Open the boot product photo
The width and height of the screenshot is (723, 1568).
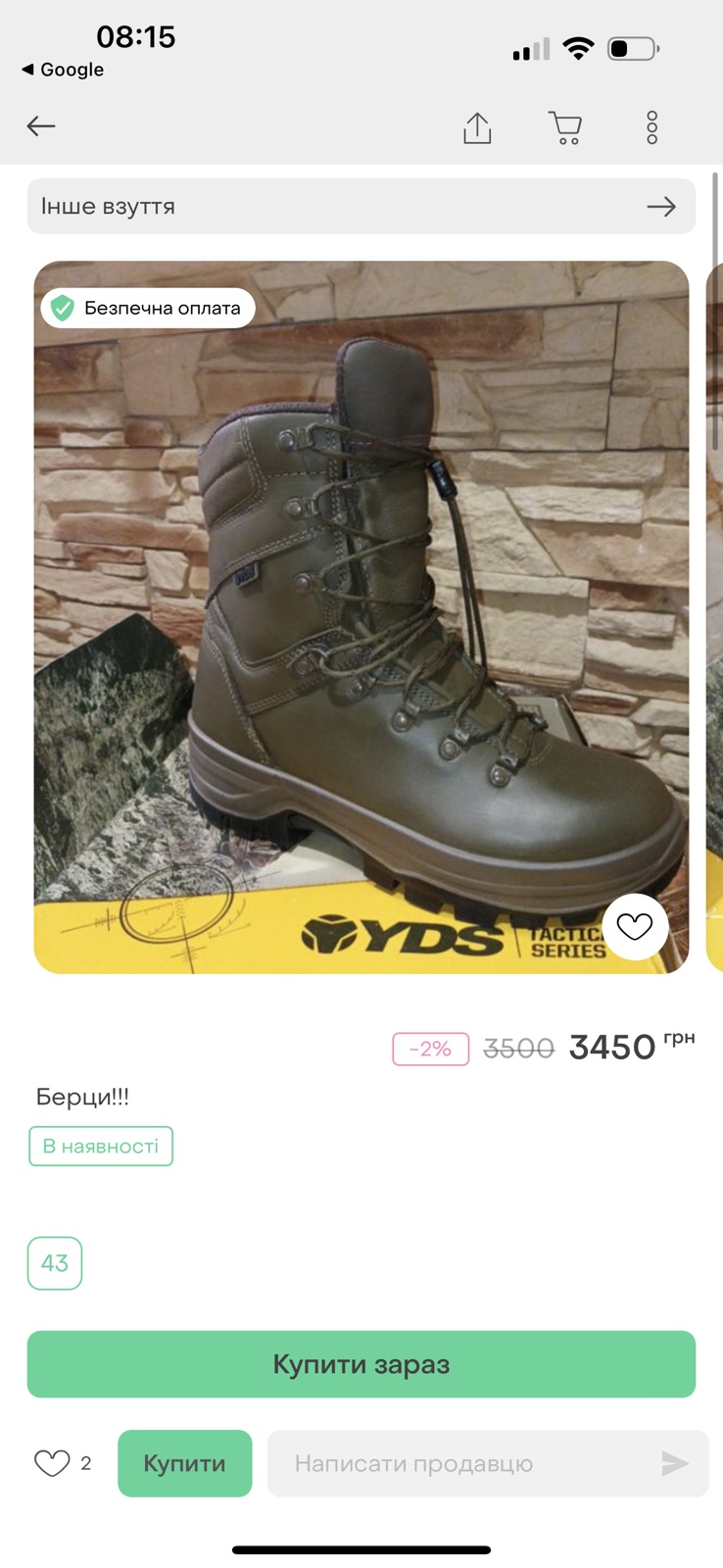pyautogui.click(x=361, y=617)
